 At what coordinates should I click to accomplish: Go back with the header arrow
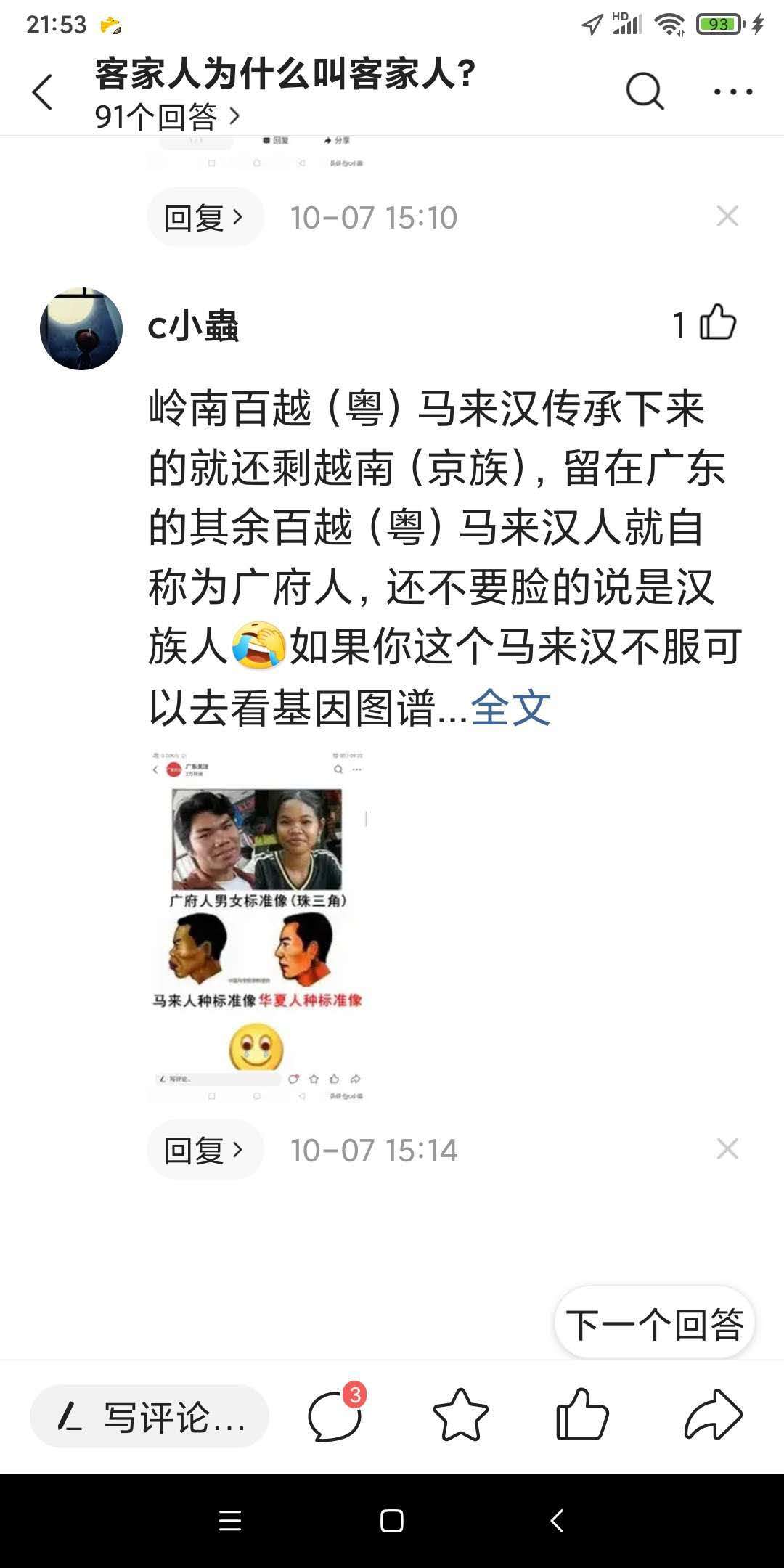(x=43, y=92)
